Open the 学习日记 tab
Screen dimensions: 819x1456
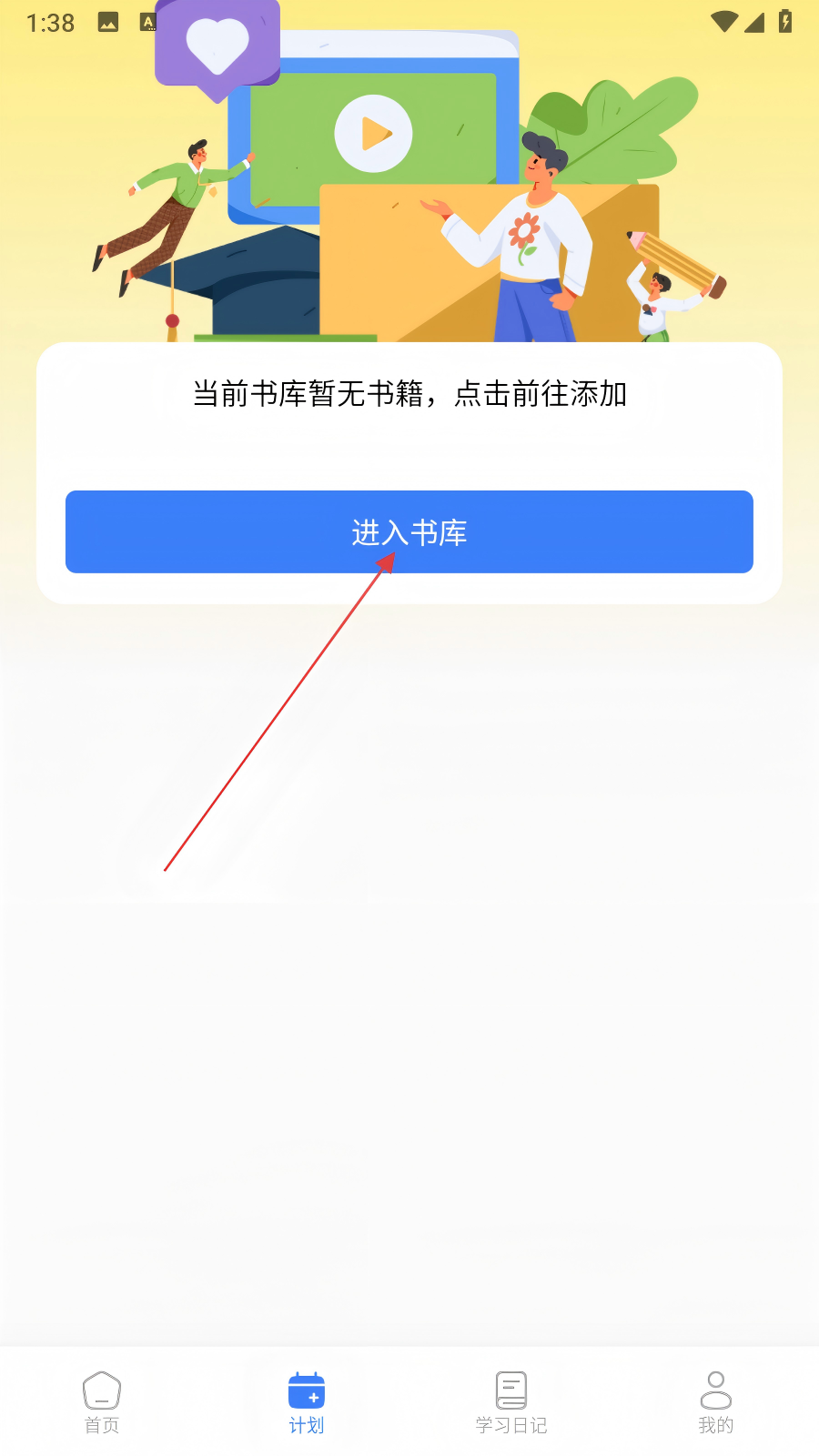[x=511, y=1402]
